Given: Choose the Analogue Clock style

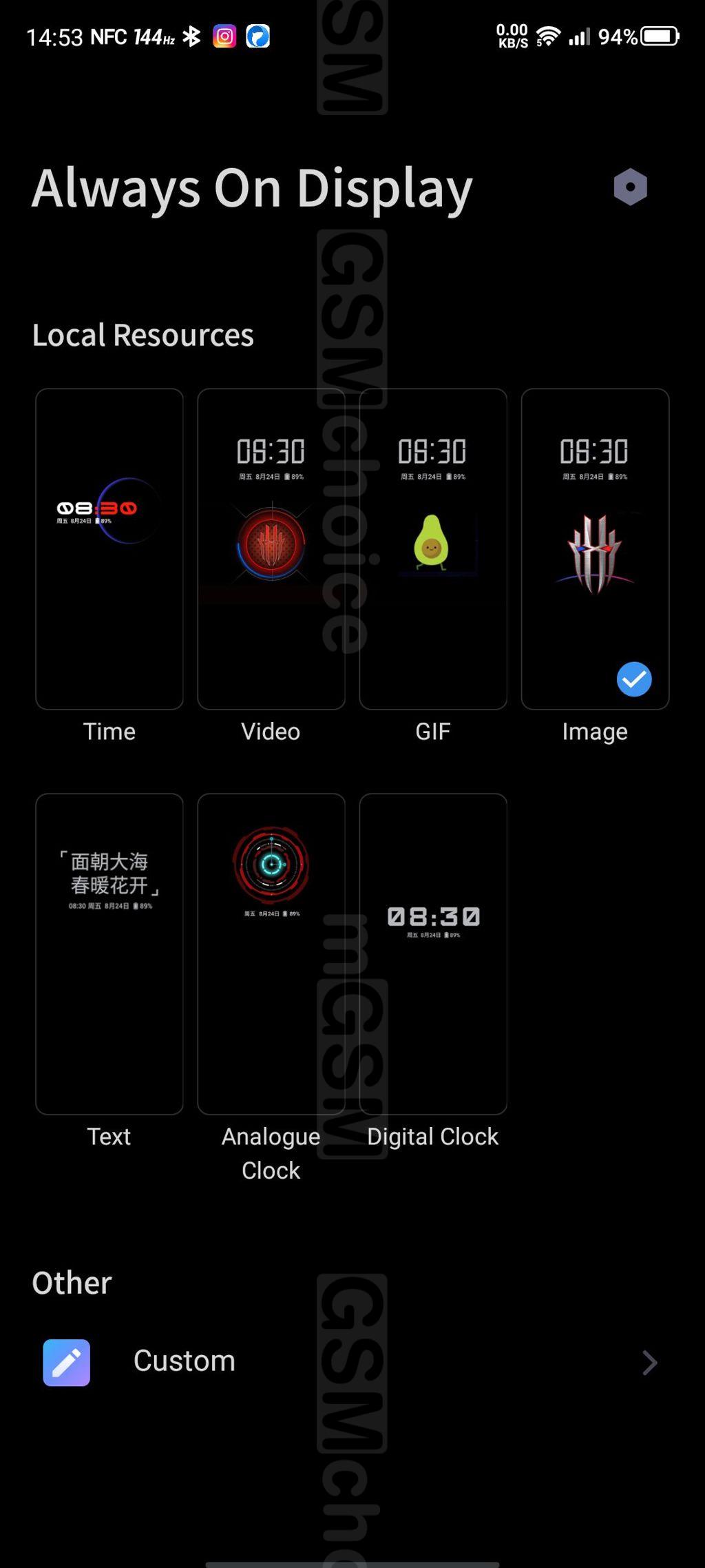Looking at the screenshot, I should point(271,954).
